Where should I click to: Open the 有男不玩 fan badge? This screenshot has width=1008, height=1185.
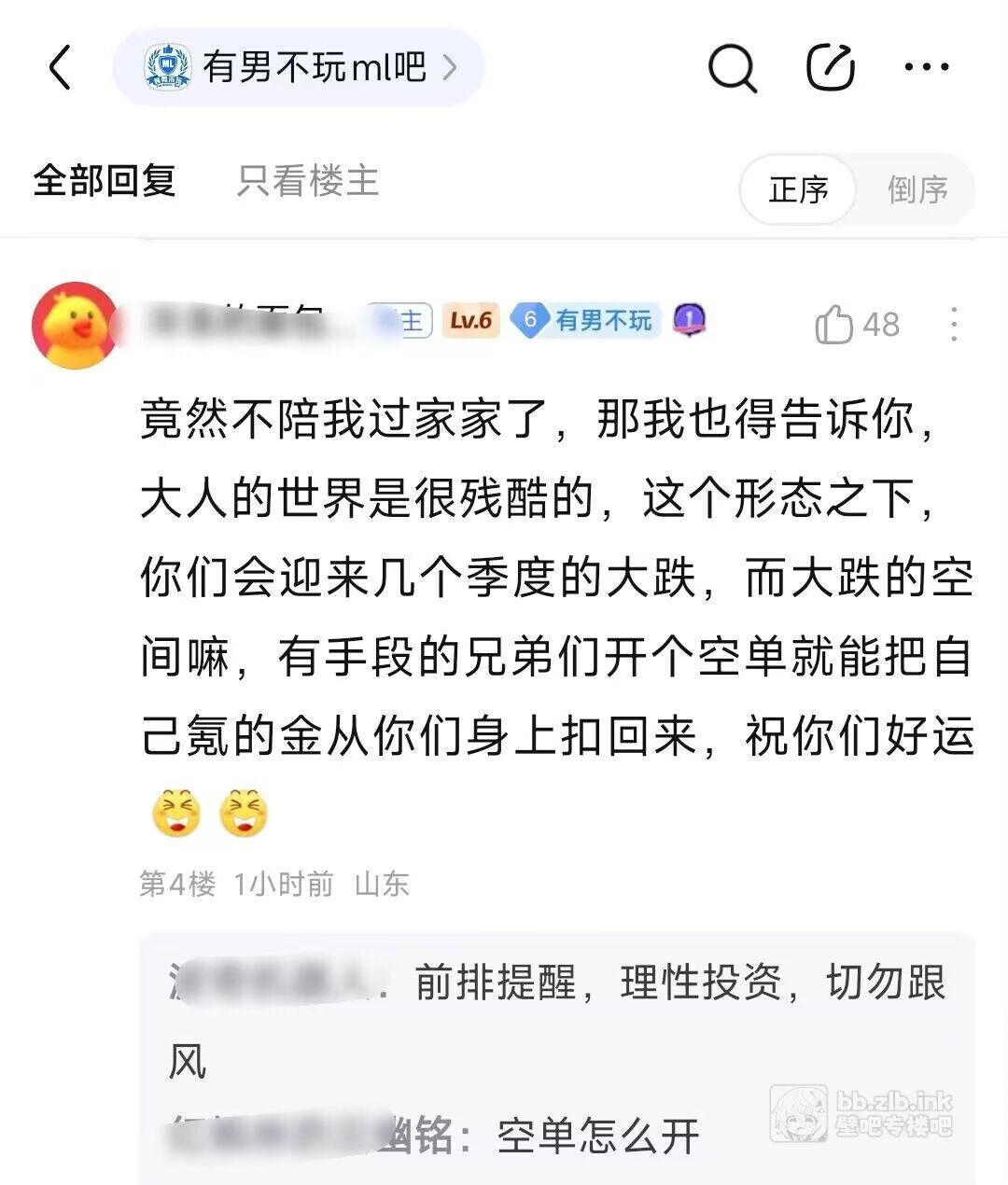(x=586, y=321)
